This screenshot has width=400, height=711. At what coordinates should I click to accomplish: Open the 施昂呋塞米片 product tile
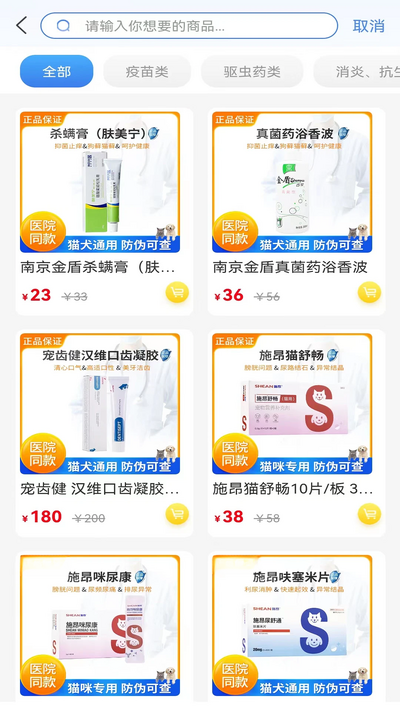(297, 630)
